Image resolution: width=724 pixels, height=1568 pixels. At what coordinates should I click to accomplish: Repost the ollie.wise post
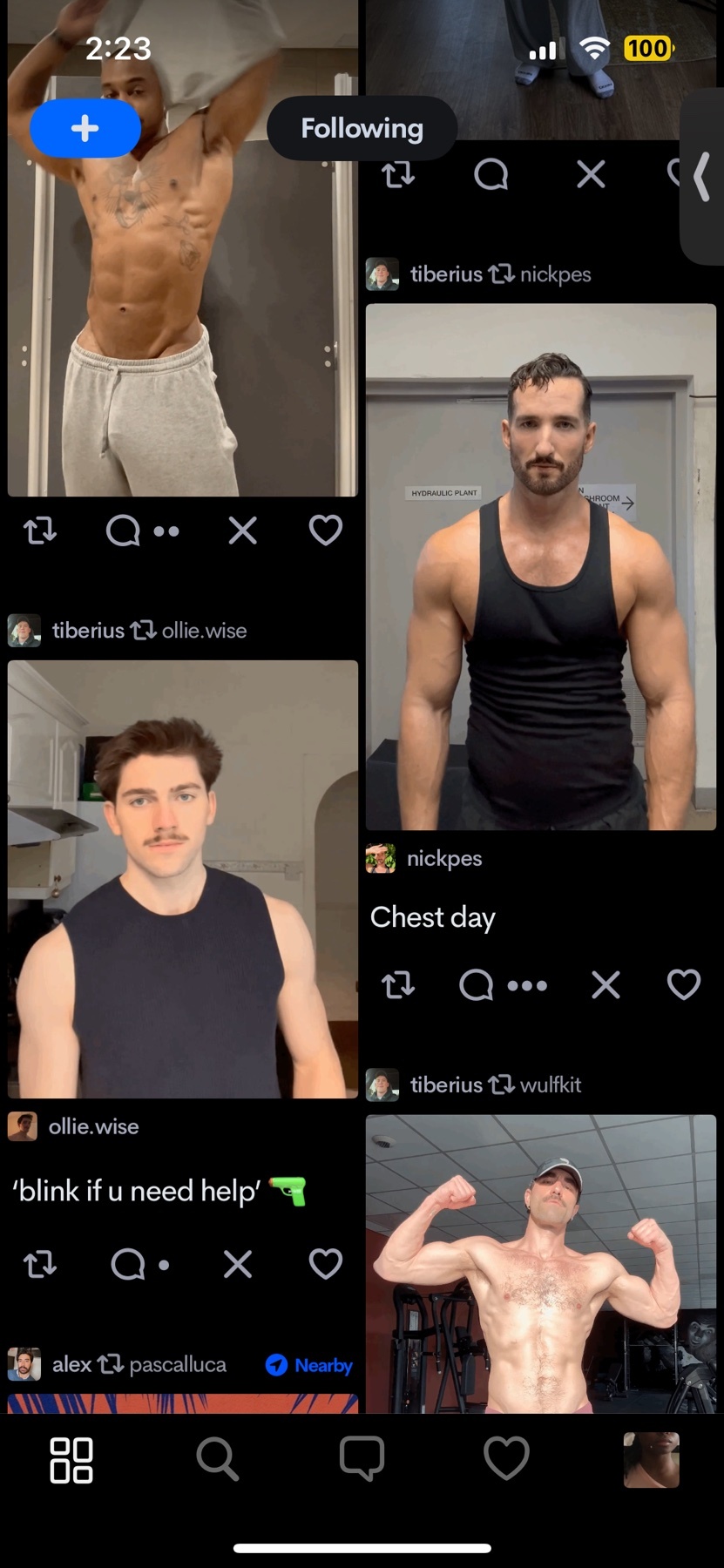pos(40,1264)
